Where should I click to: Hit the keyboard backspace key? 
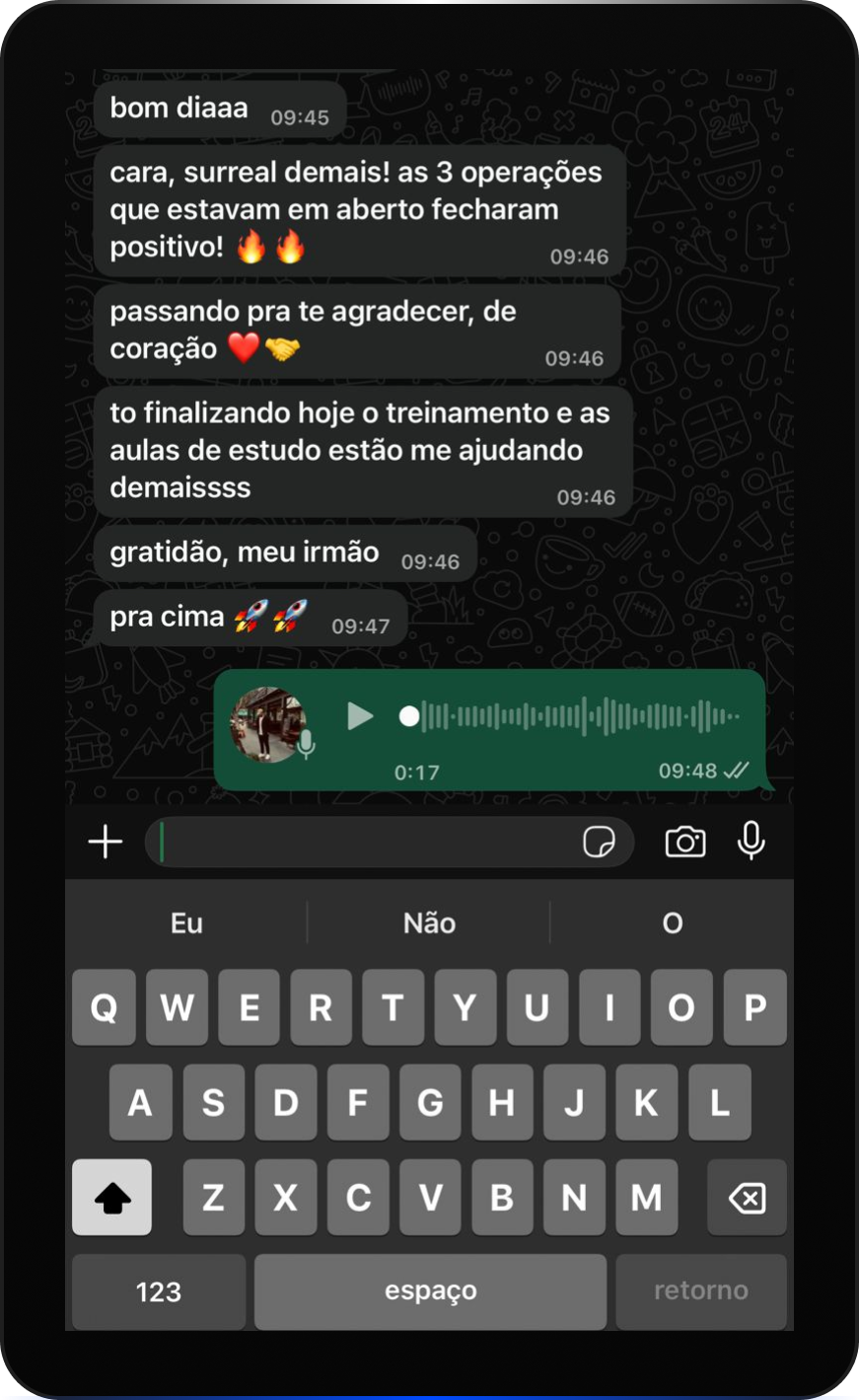tap(747, 1198)
